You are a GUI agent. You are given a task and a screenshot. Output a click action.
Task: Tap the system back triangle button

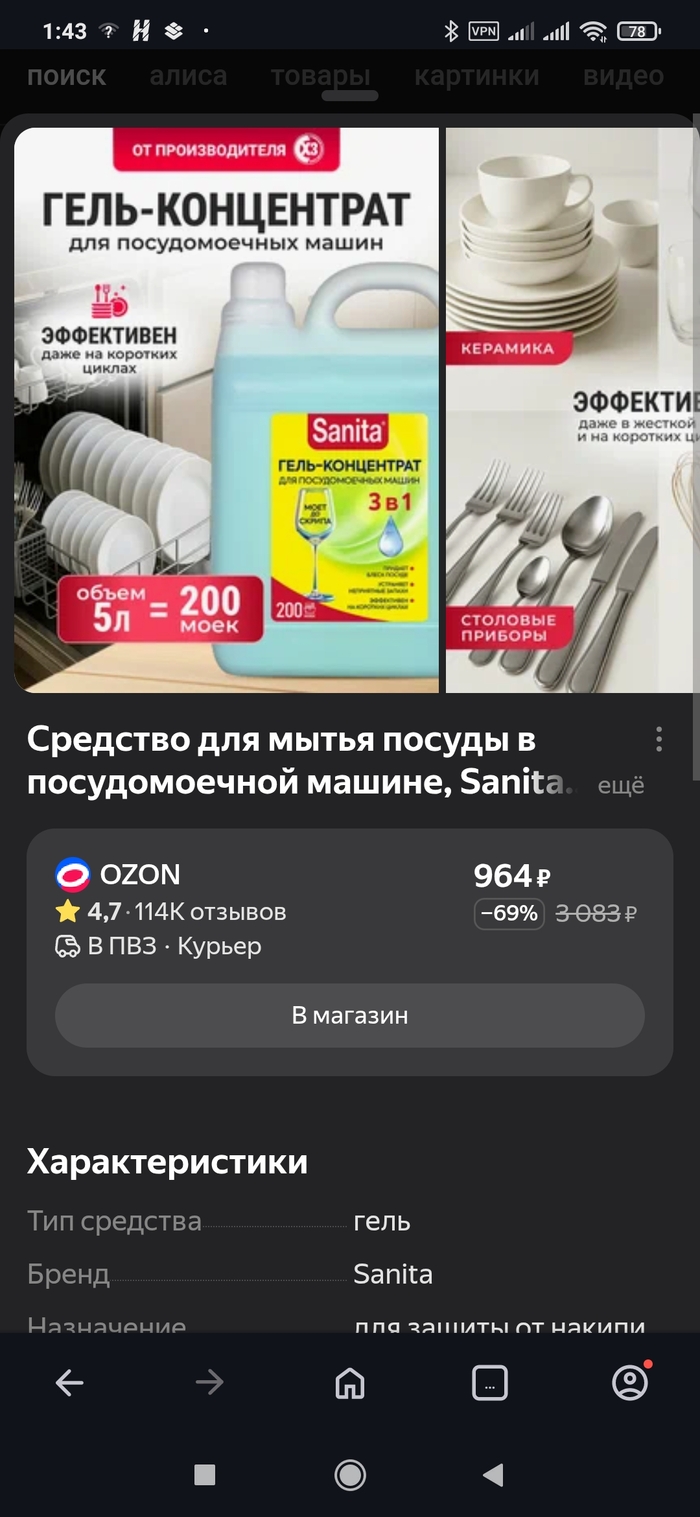tap(492, 1474)
